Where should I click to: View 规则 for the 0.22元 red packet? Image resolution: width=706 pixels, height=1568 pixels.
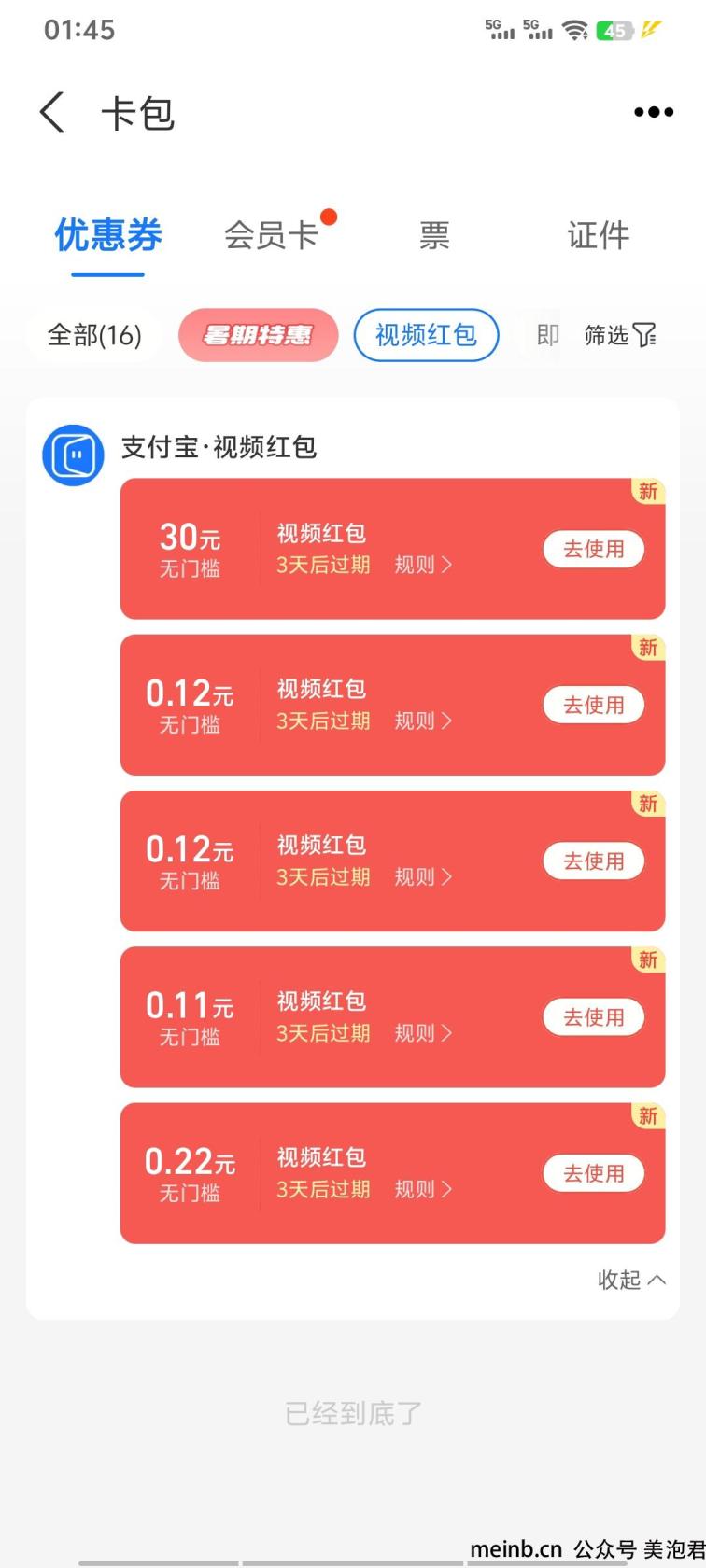pyautogui.click(x=423, y=1189)
